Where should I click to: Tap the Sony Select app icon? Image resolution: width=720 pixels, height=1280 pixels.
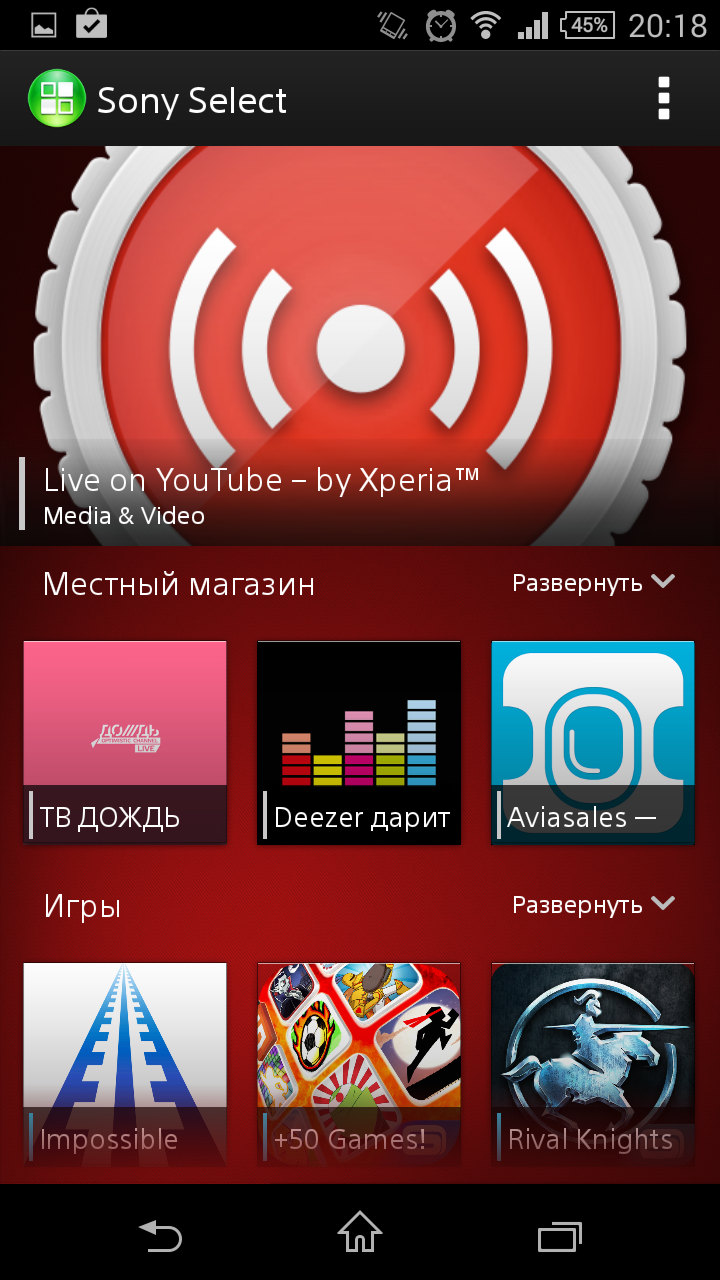[x=57, y=98]
